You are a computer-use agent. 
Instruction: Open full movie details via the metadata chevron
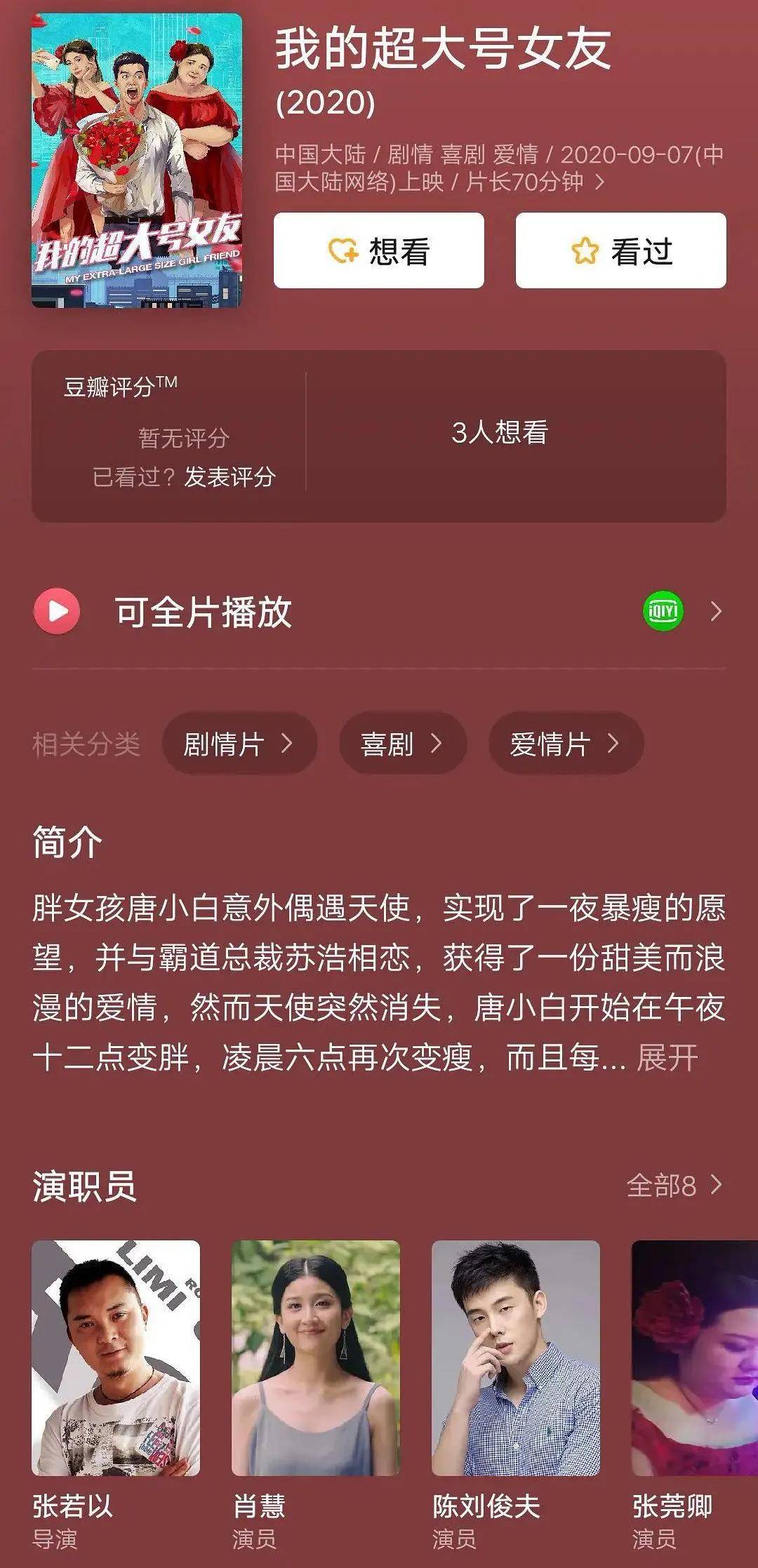599,182
